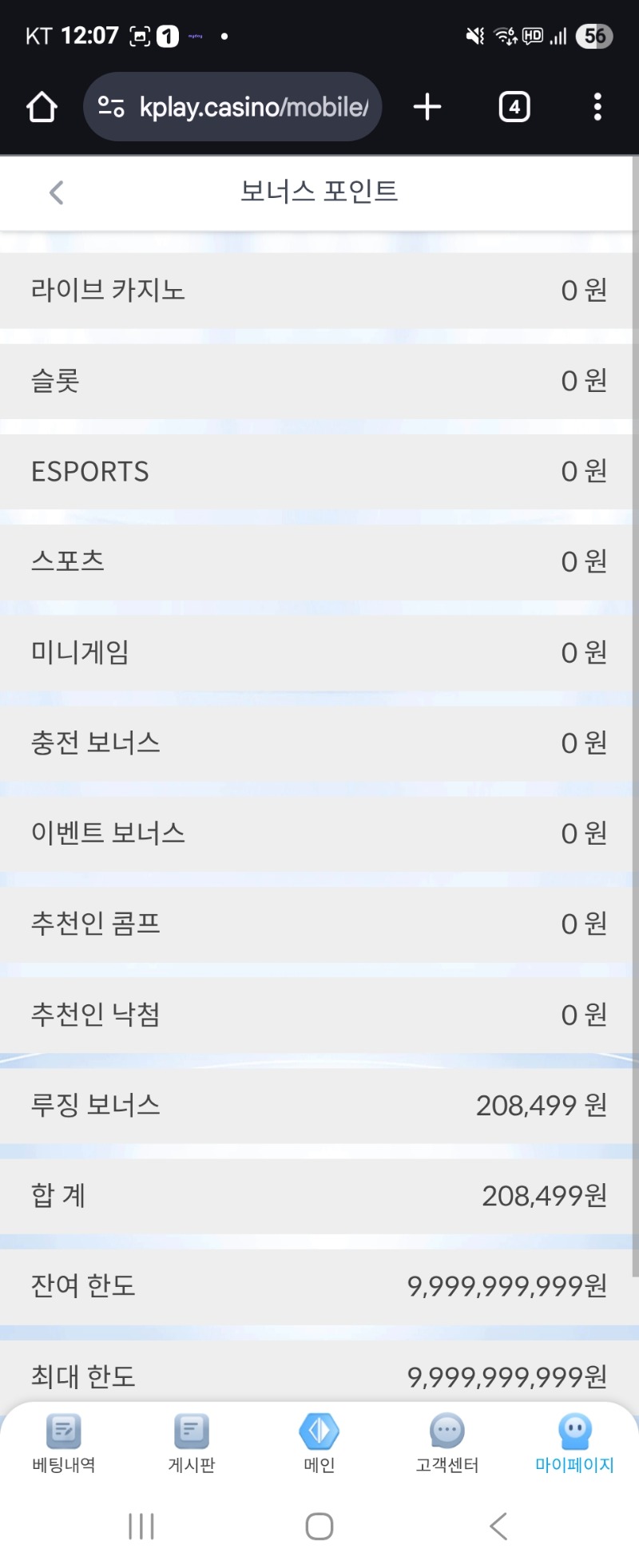Tap the back chevron next to 보너스 포인트
This screenshot has height=1568, width=639.
[55, 192]
